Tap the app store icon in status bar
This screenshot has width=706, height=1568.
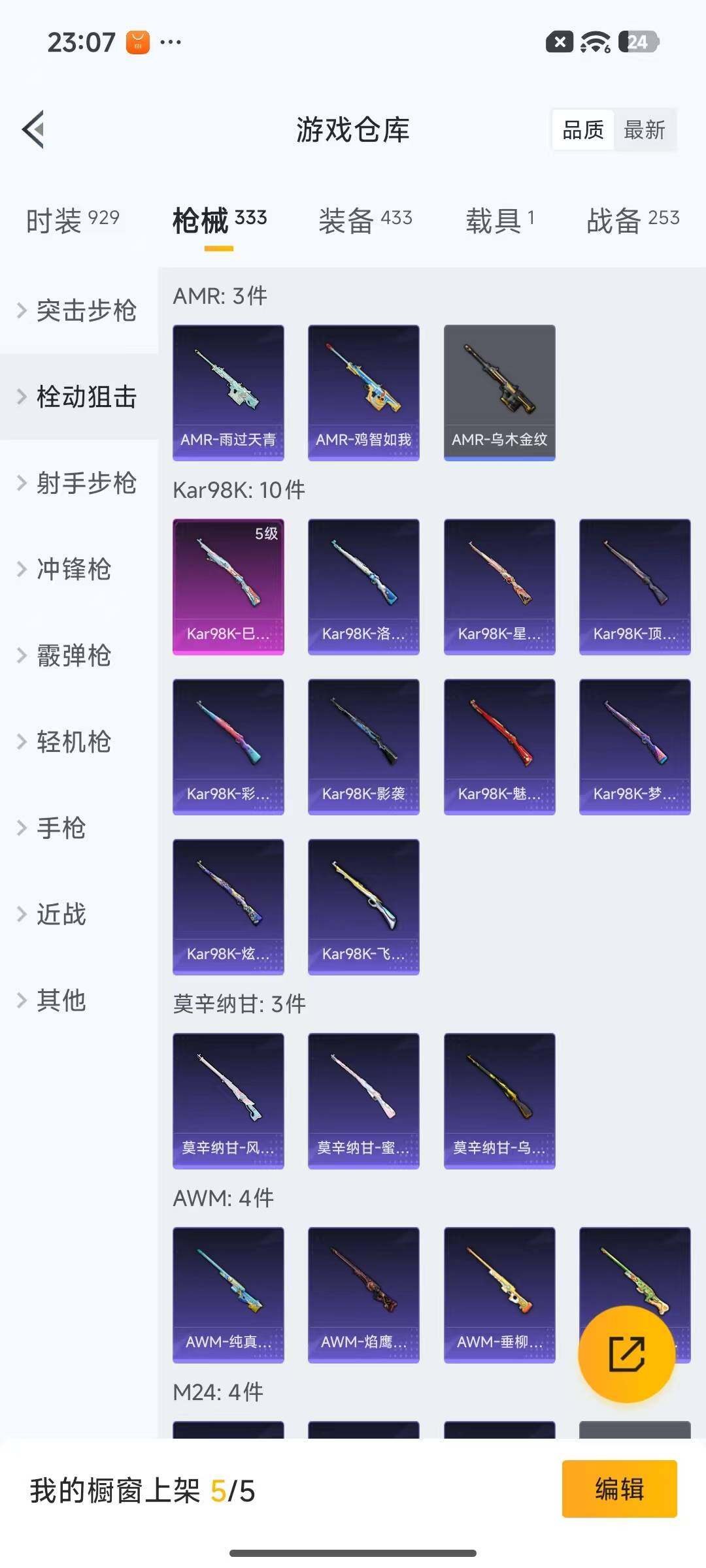[x=135, y=42]
